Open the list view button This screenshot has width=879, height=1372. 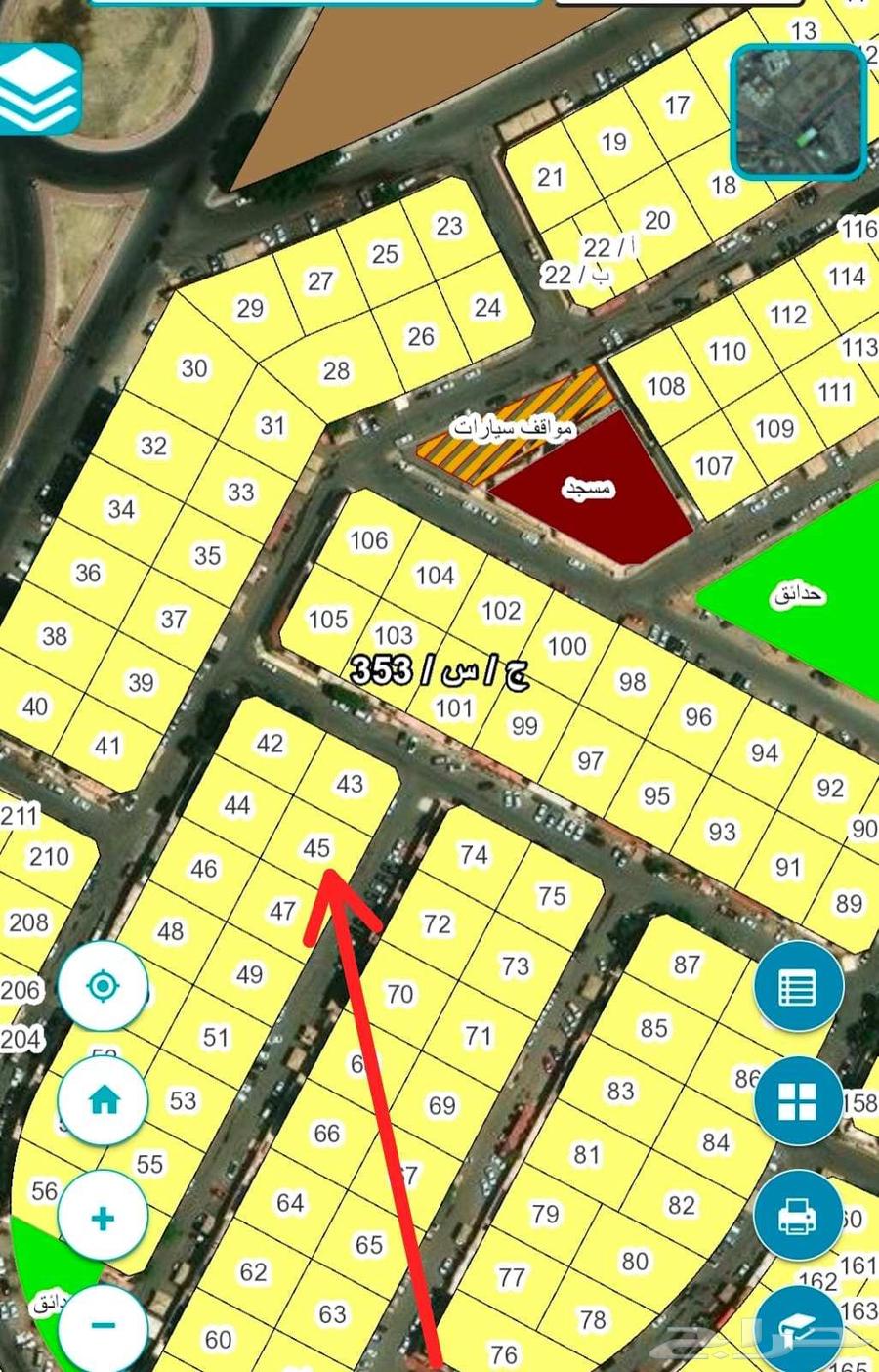click(799, 988)
